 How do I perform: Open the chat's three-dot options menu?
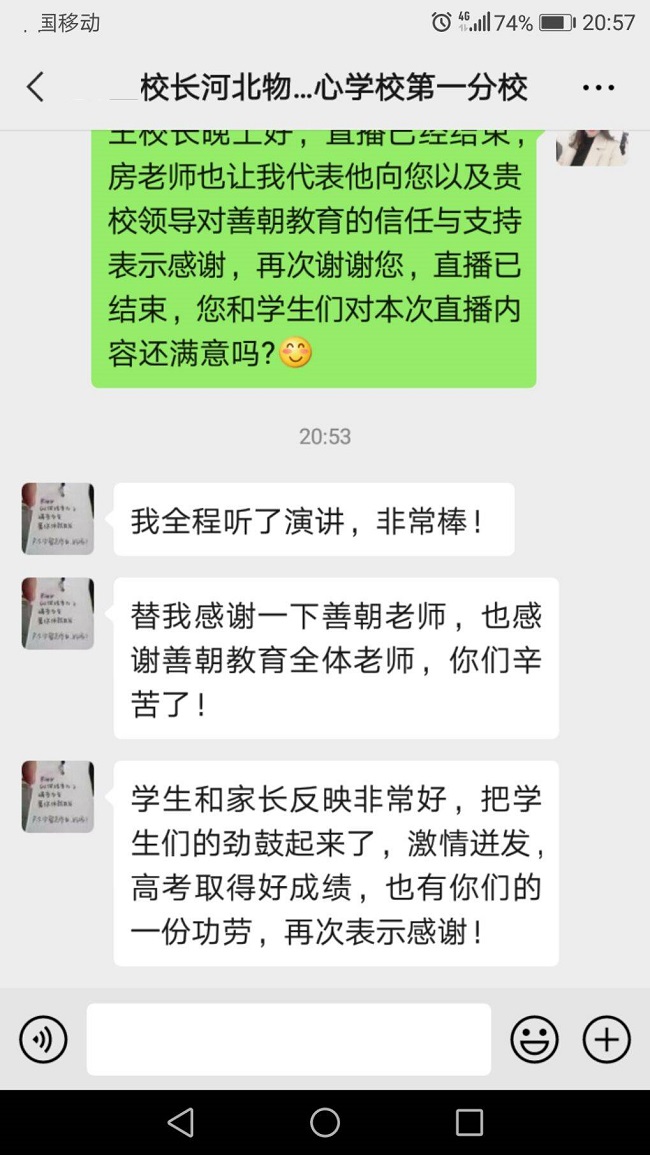(598, 87)
